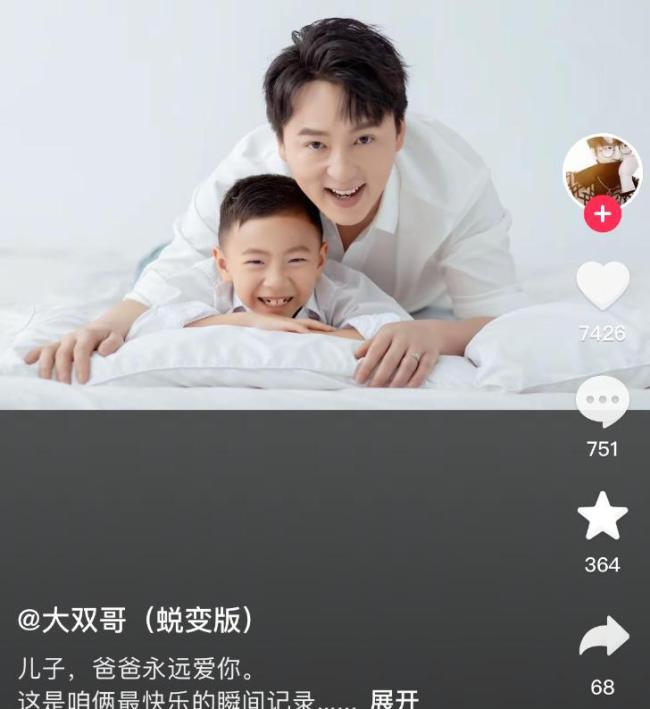Open the @大双哥（蜕变版） profile name
650x709 pixels.
tap(136, 620)
